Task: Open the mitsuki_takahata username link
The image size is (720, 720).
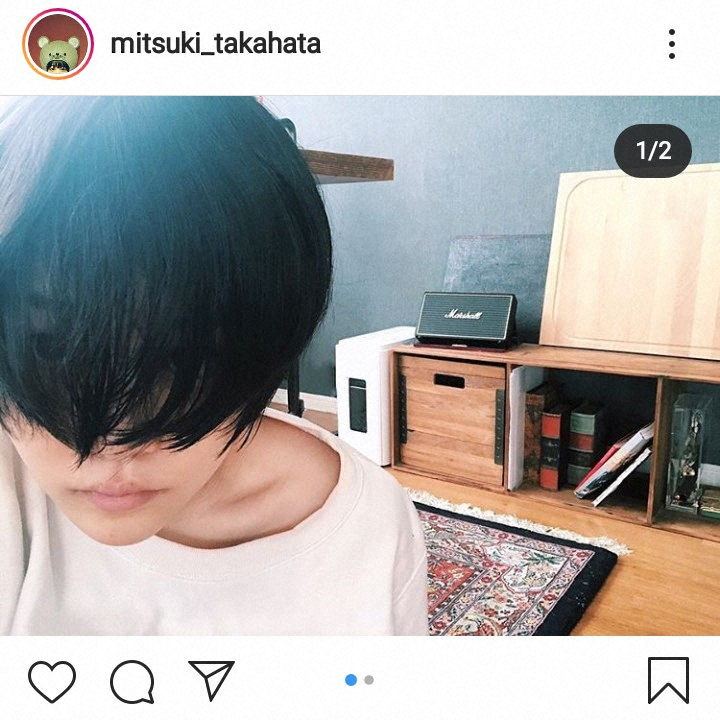Action: pos(215,44)
